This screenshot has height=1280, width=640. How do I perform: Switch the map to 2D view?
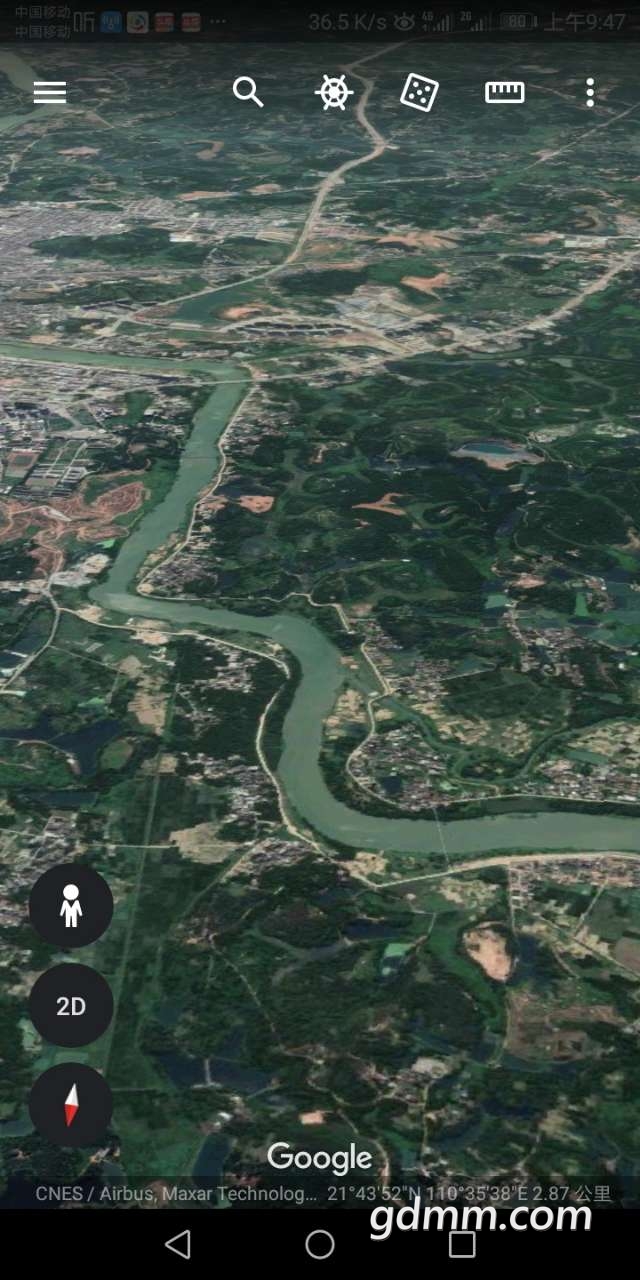pos(71,1006)
